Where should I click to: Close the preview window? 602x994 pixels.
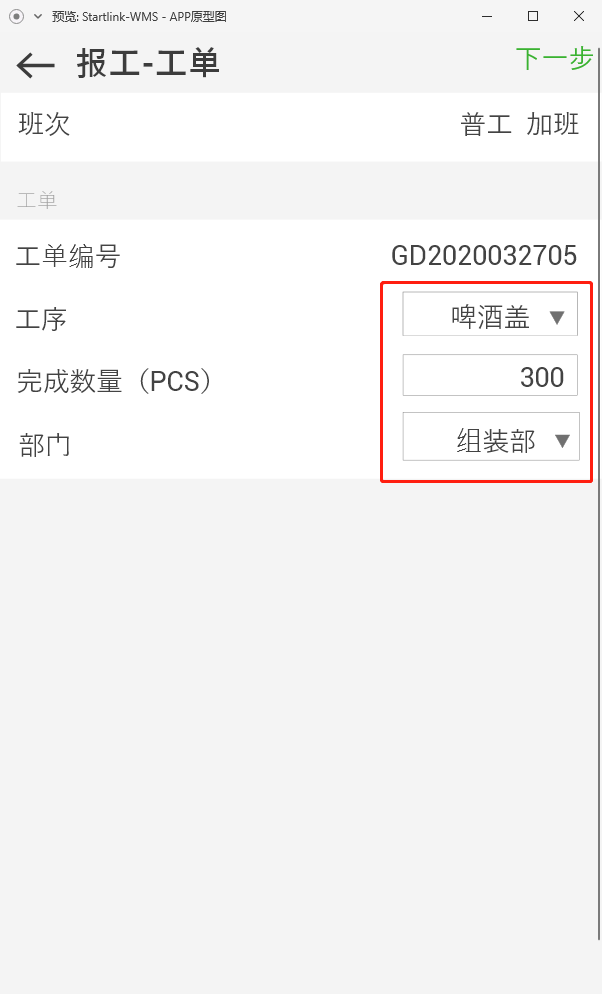tap(579, 16)
